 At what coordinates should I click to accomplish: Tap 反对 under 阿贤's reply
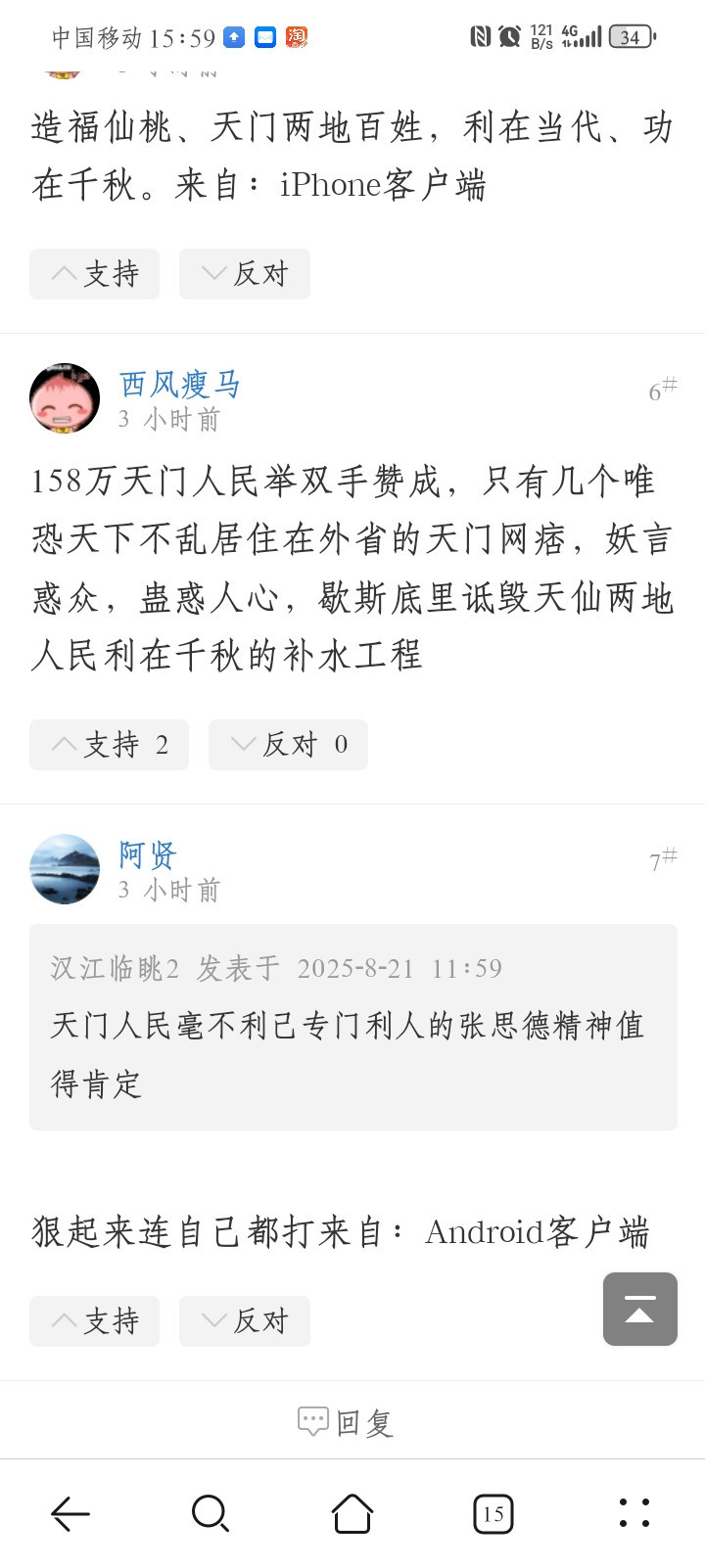click(245, 1321)
